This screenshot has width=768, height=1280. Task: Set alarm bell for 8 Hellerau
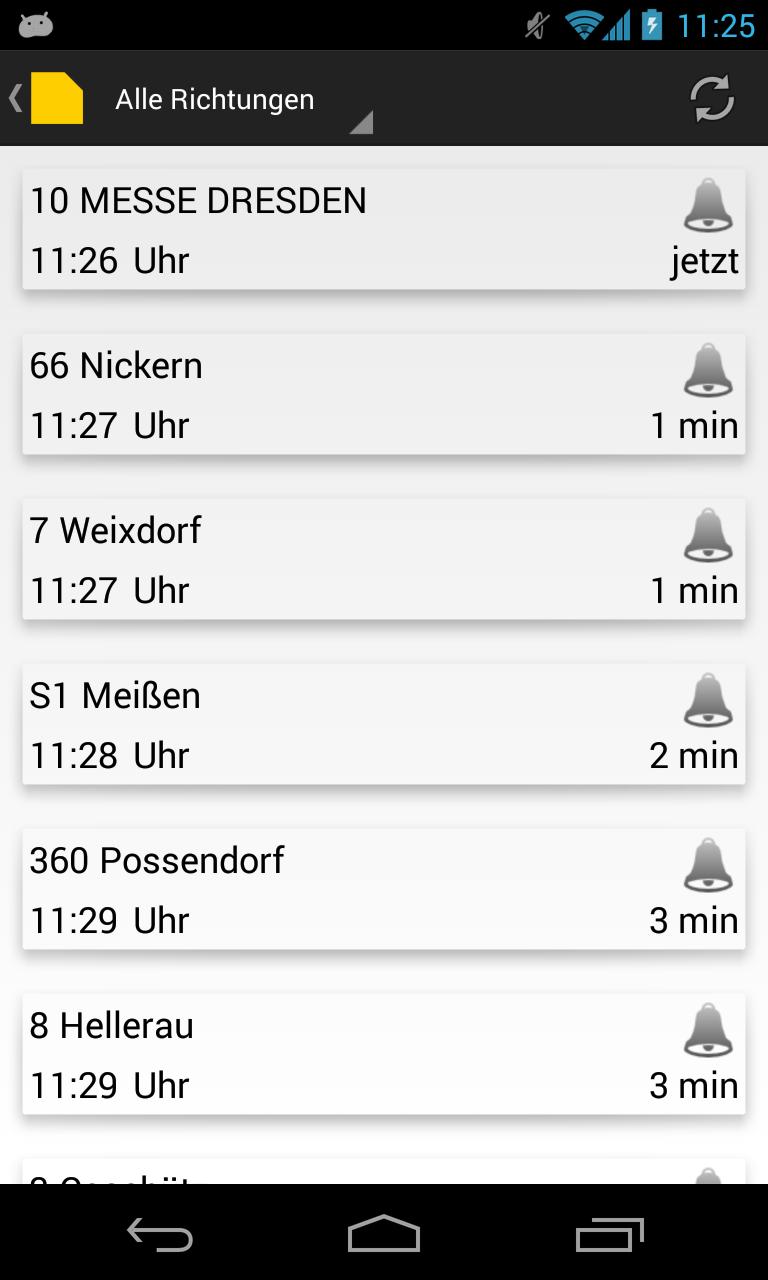pyautogui.click(x=708, y=1030)
